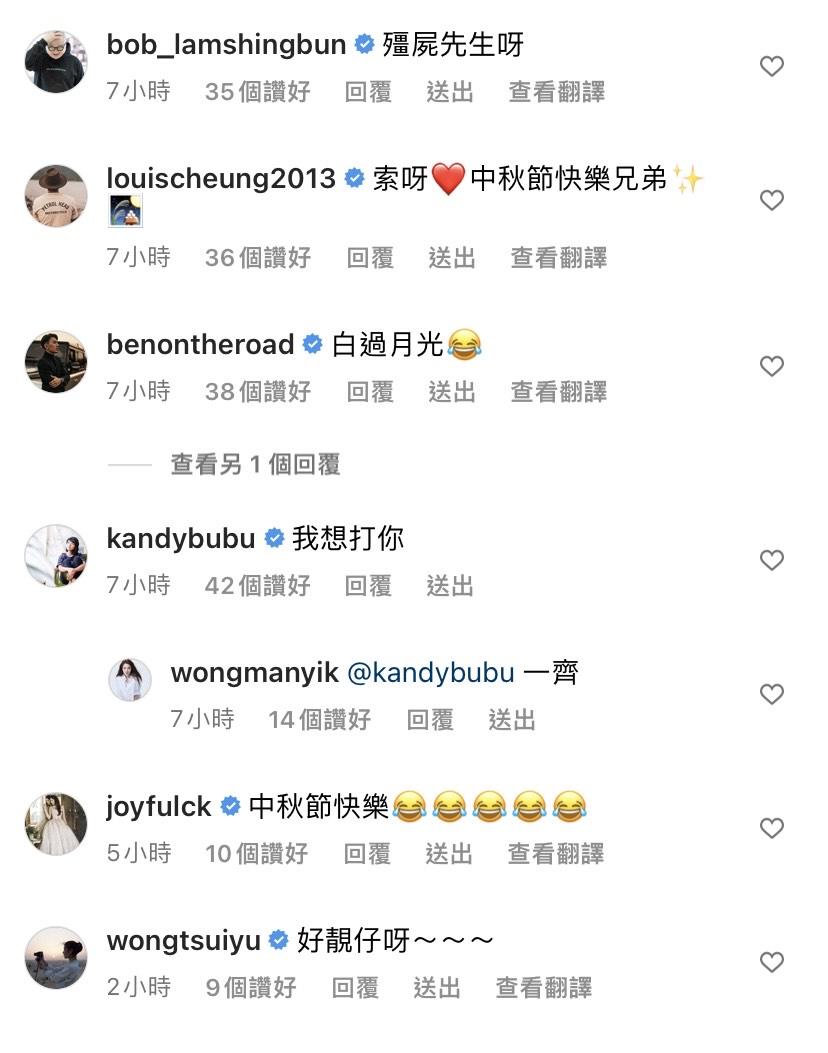
Task: Like kandybubu's comment
Action: (771, 561)
